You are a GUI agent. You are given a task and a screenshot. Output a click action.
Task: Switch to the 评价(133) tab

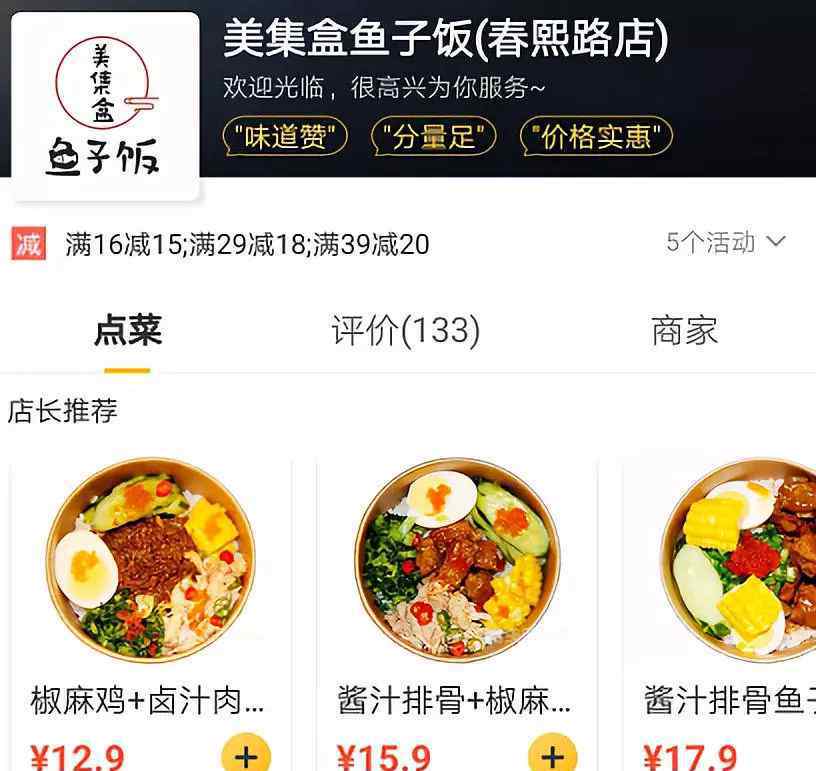(x=405, y=331)
